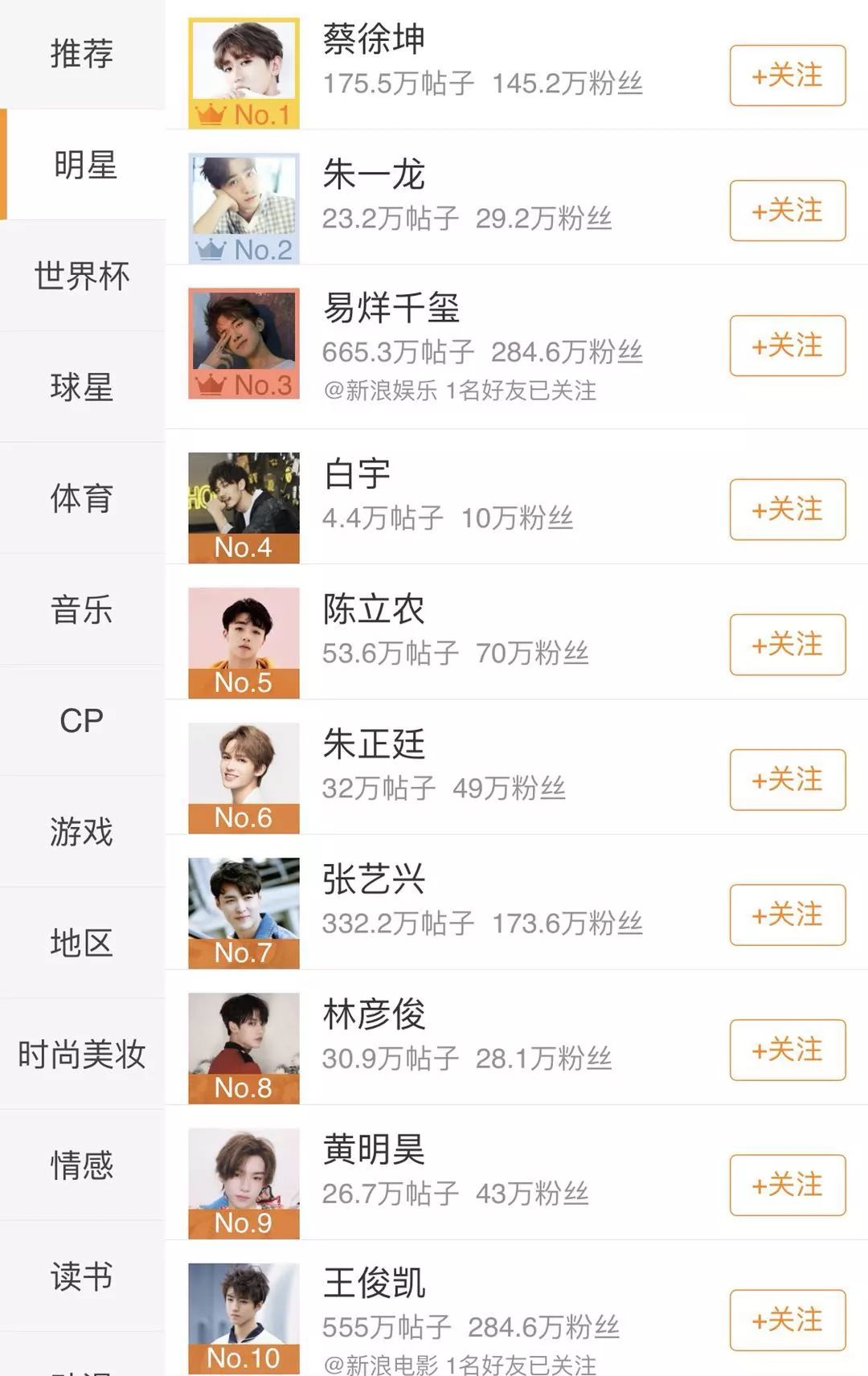Follow 朱一龙 super topic
This screenshot has width=868, height=1376.
pos(787,211)
